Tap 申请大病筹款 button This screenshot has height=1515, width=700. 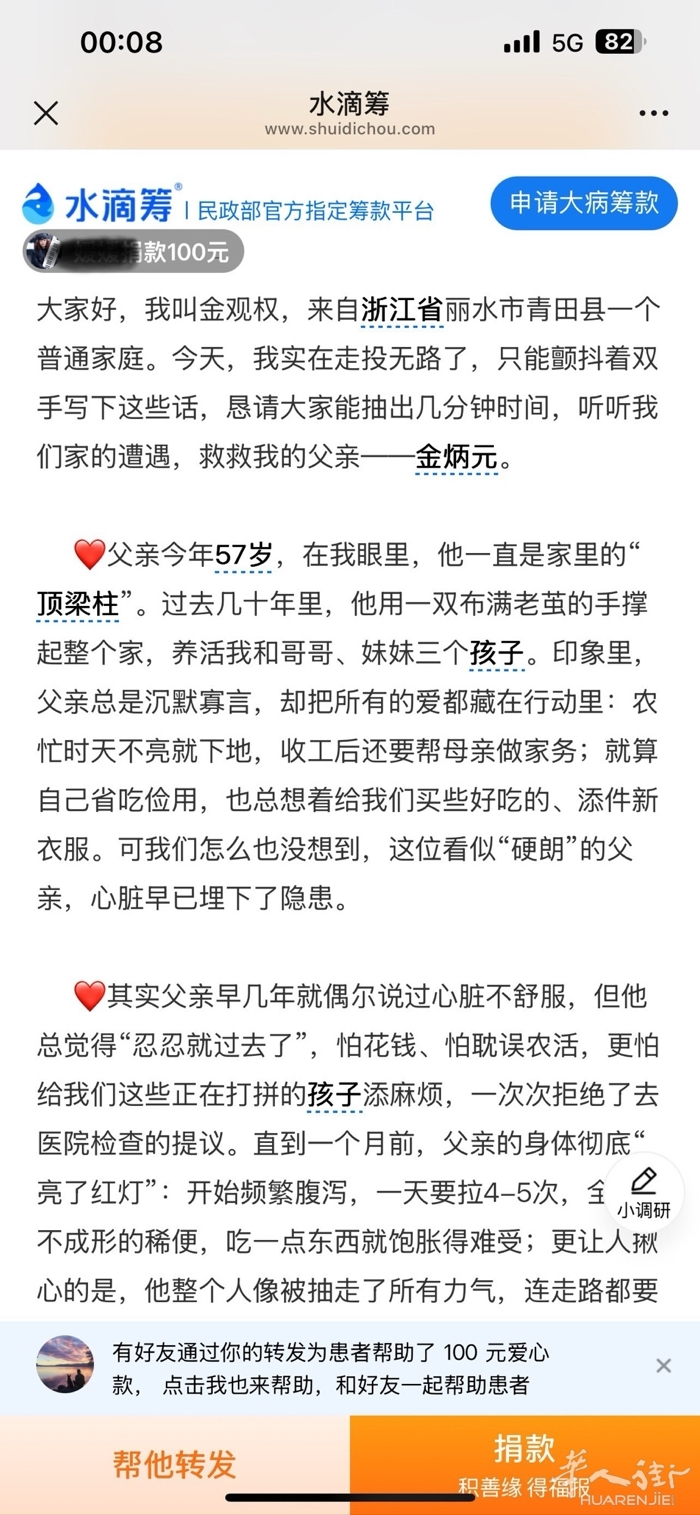584,203
